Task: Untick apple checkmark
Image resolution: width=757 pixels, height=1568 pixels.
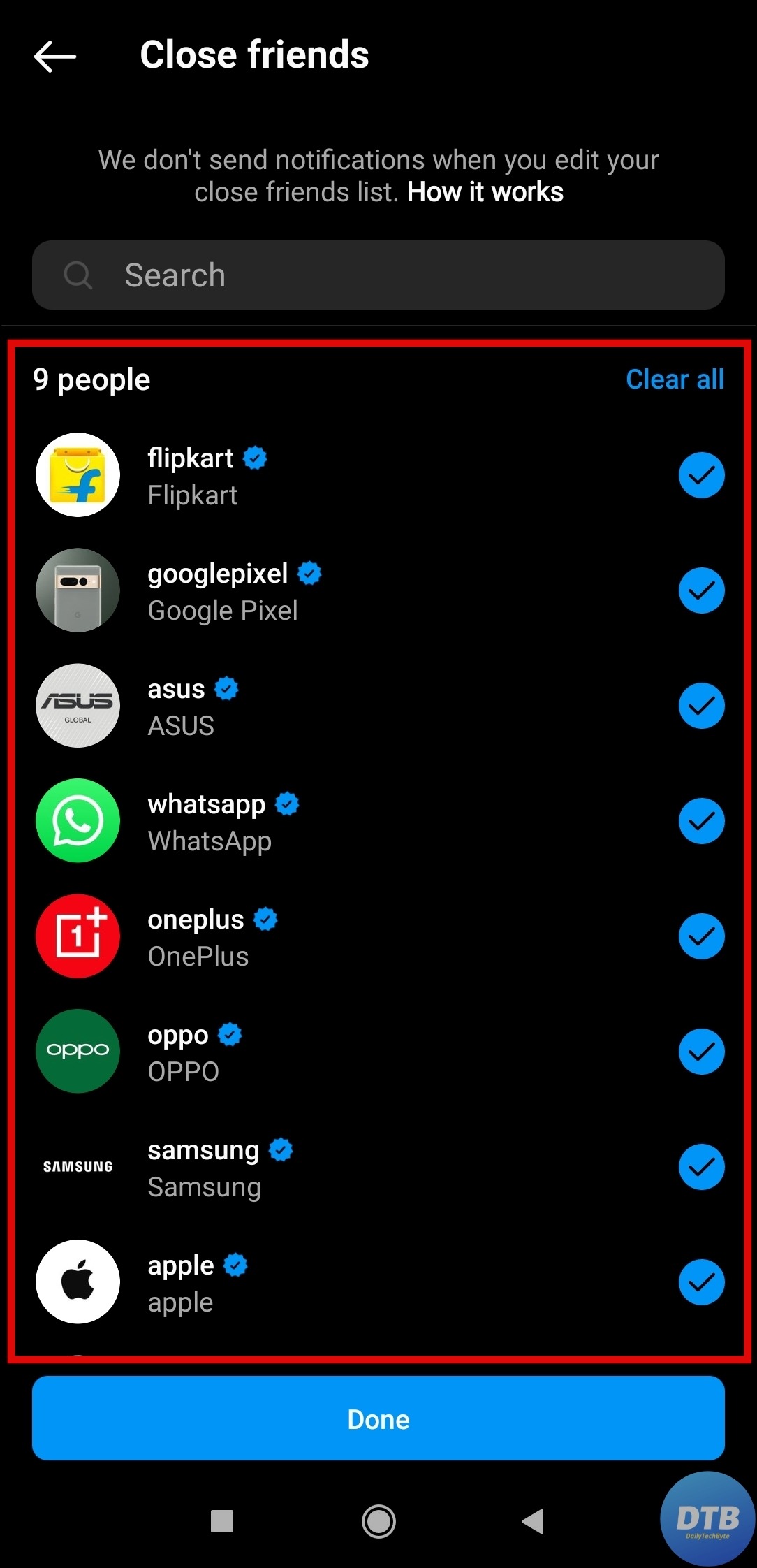Action: click(701, 1282)
